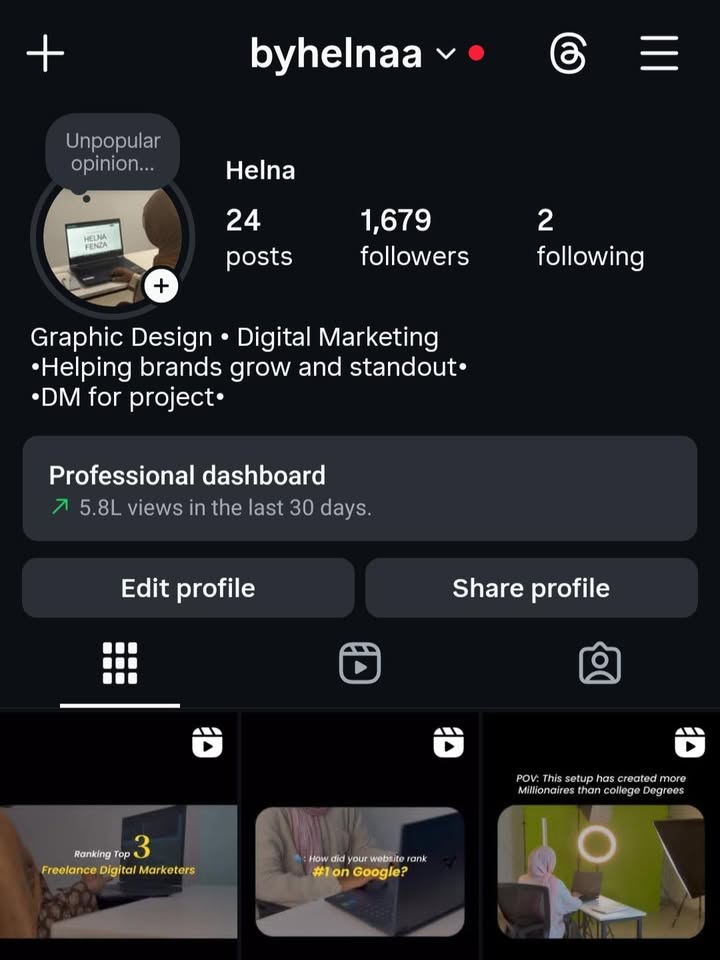Tap the plus icon to create a post

pos(45,53)
